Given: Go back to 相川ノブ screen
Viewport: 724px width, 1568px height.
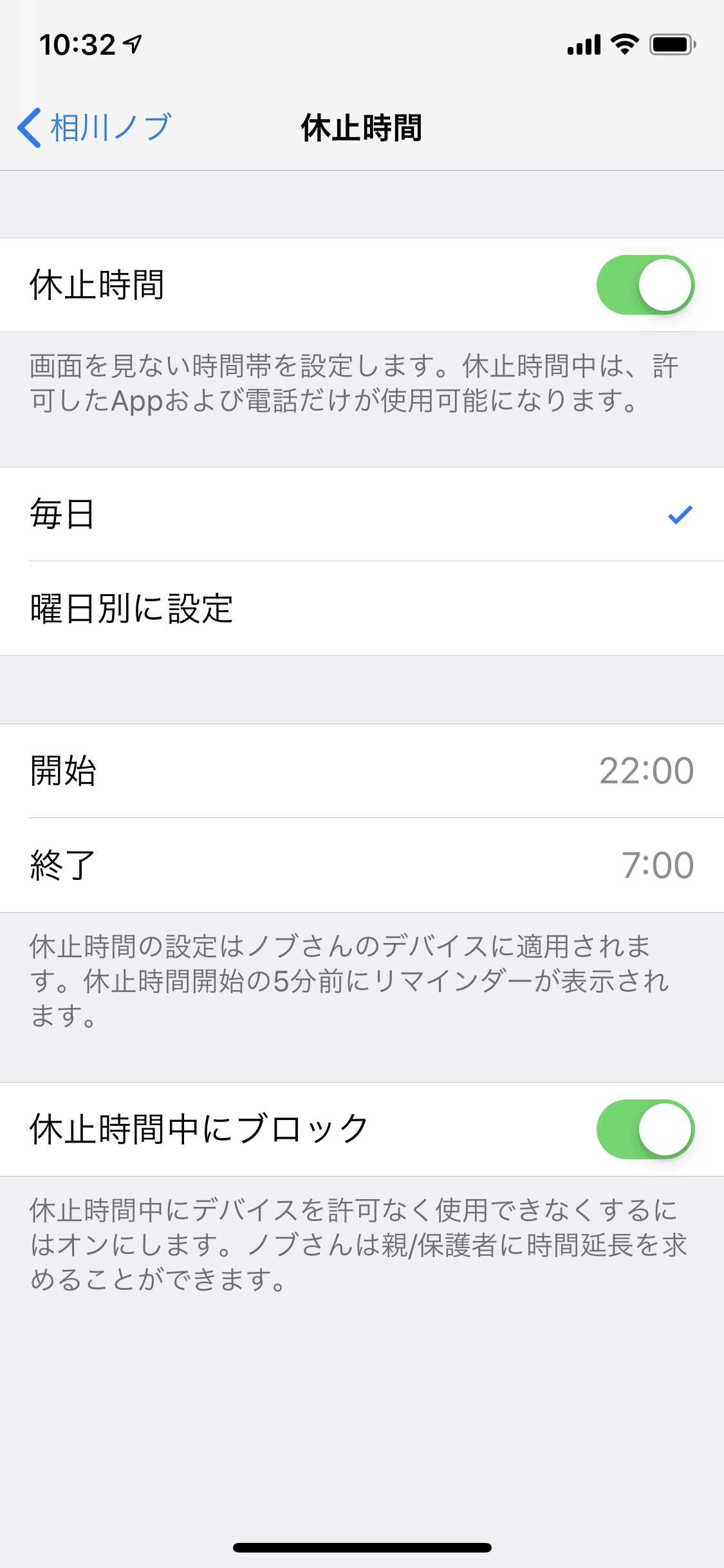Looking at the screenshot, I should 94,127.
